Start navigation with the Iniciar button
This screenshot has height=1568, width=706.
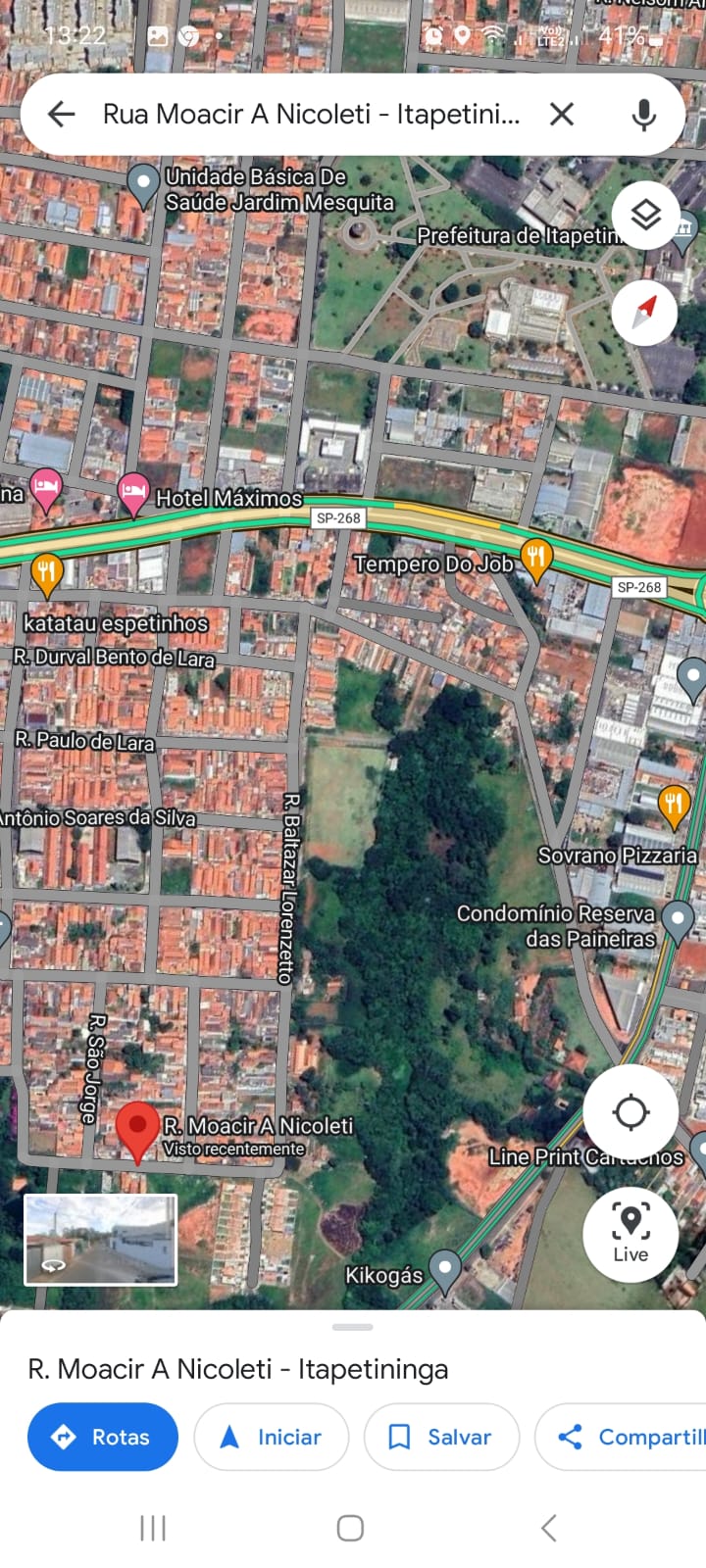[x=272, y=1437]
